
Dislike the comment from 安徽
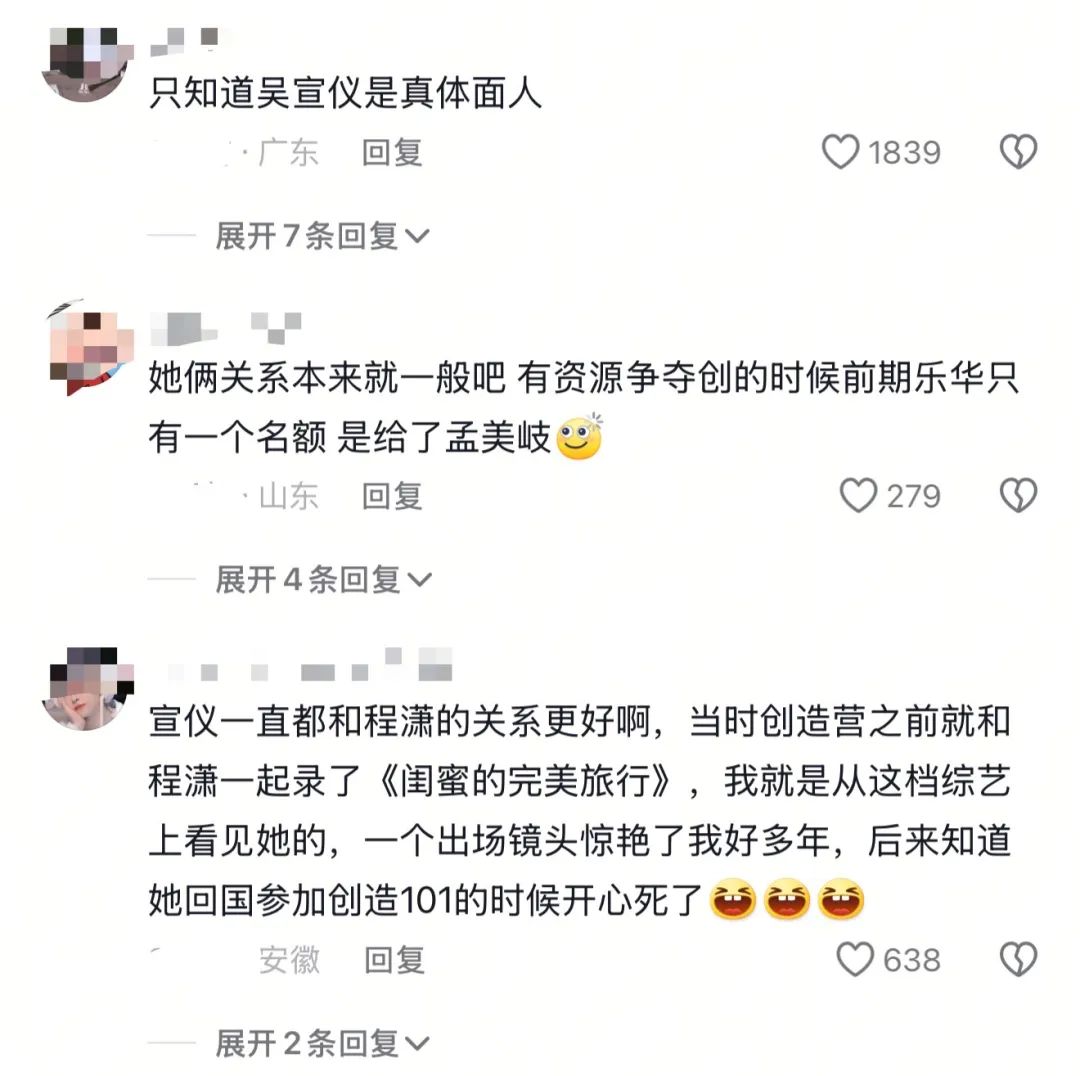[x=1018, y=960]
